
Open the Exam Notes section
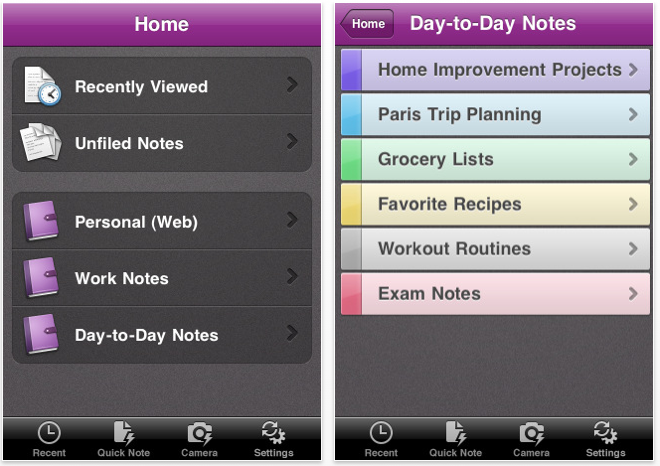click(497, 294)
